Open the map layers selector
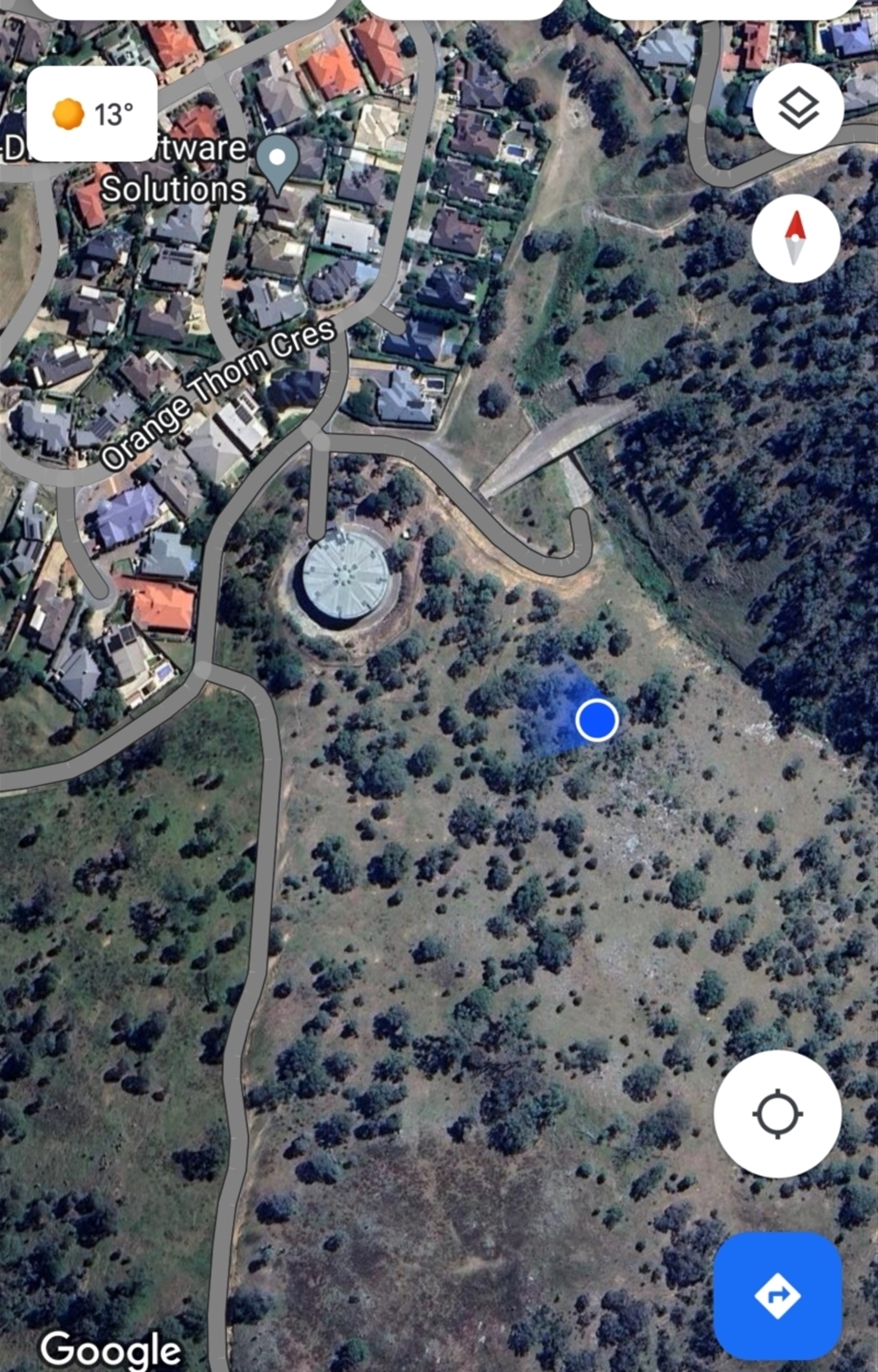 tap(798, 109)
